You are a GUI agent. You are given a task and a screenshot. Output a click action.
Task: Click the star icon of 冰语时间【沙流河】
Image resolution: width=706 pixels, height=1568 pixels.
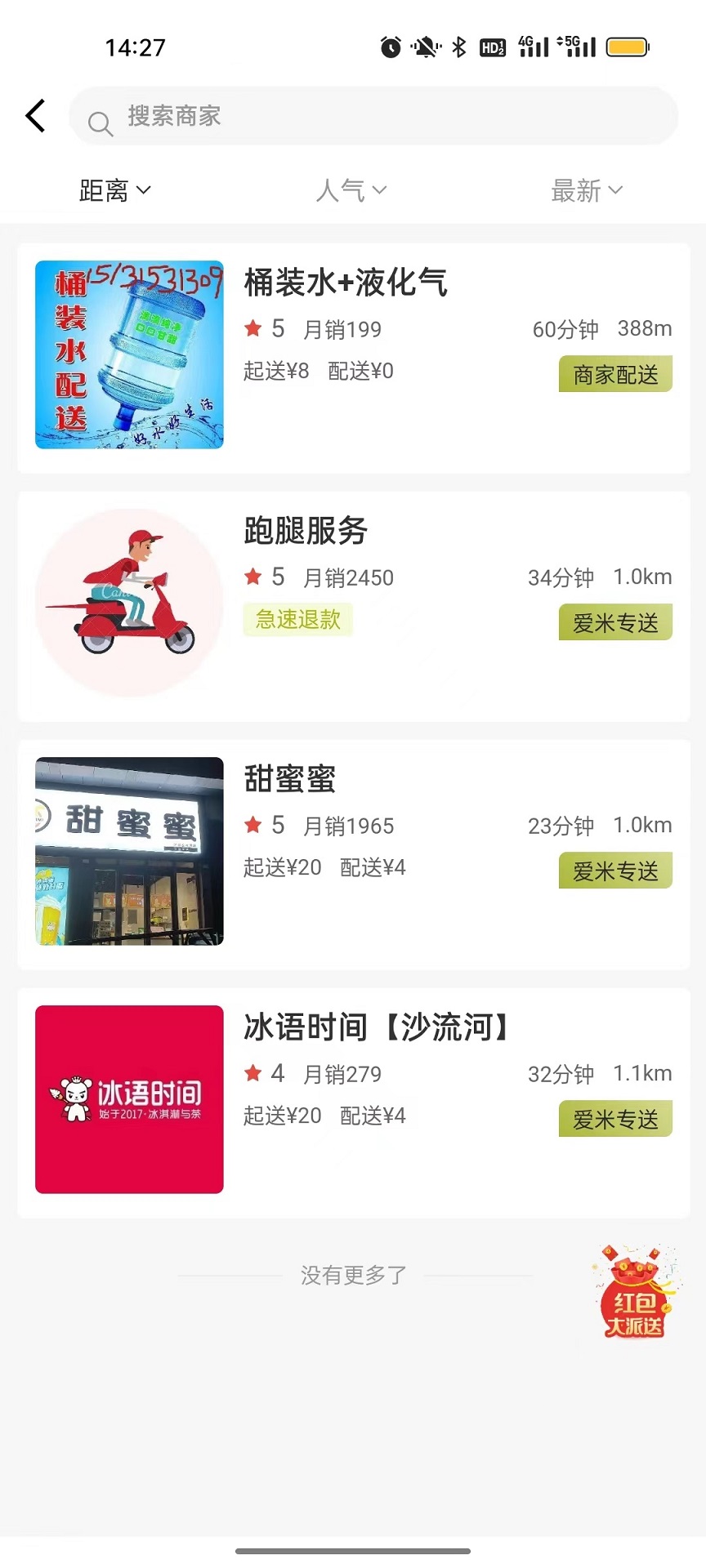point(253,1072)
